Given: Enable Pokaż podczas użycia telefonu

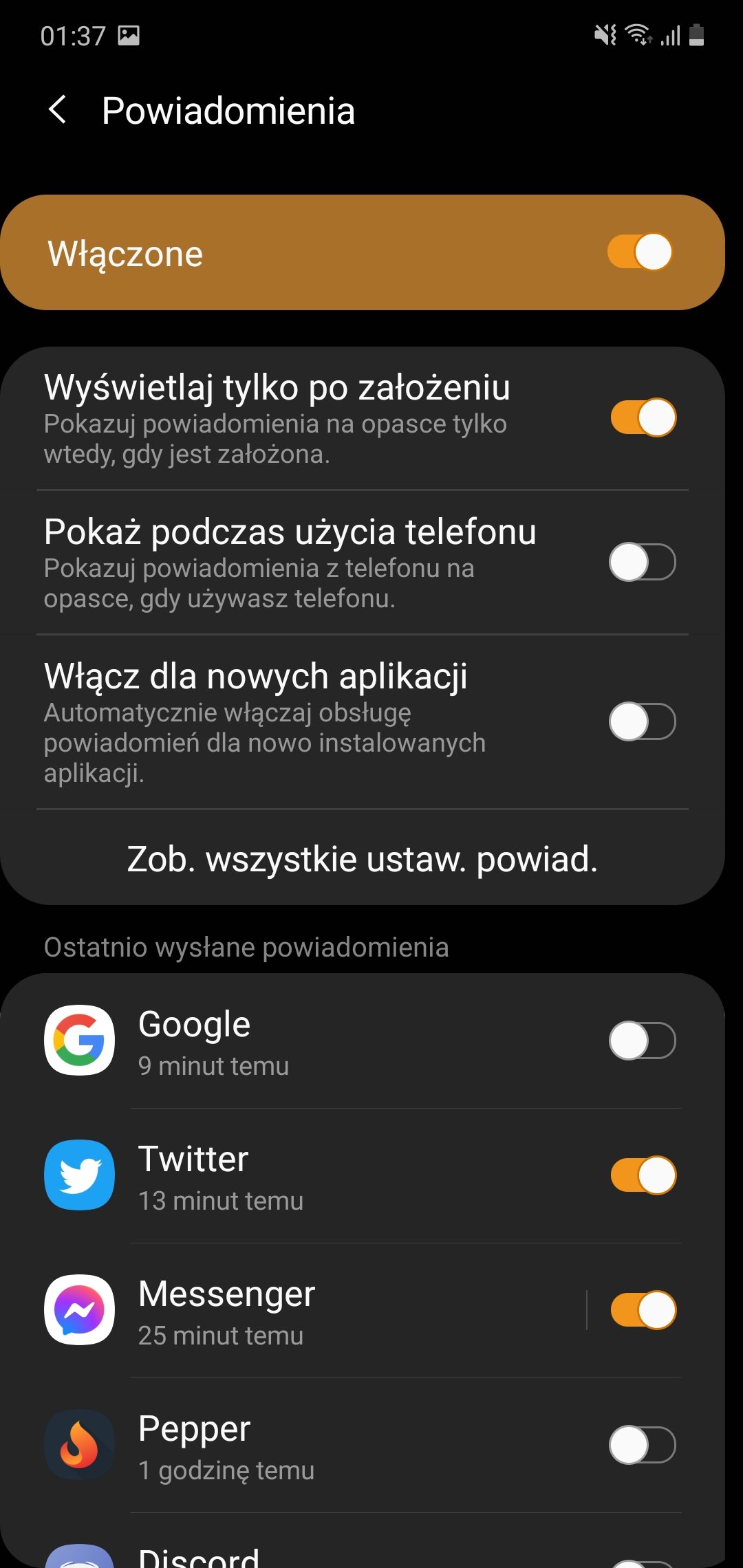Looking at the screenshot, I should pos(643,562).
